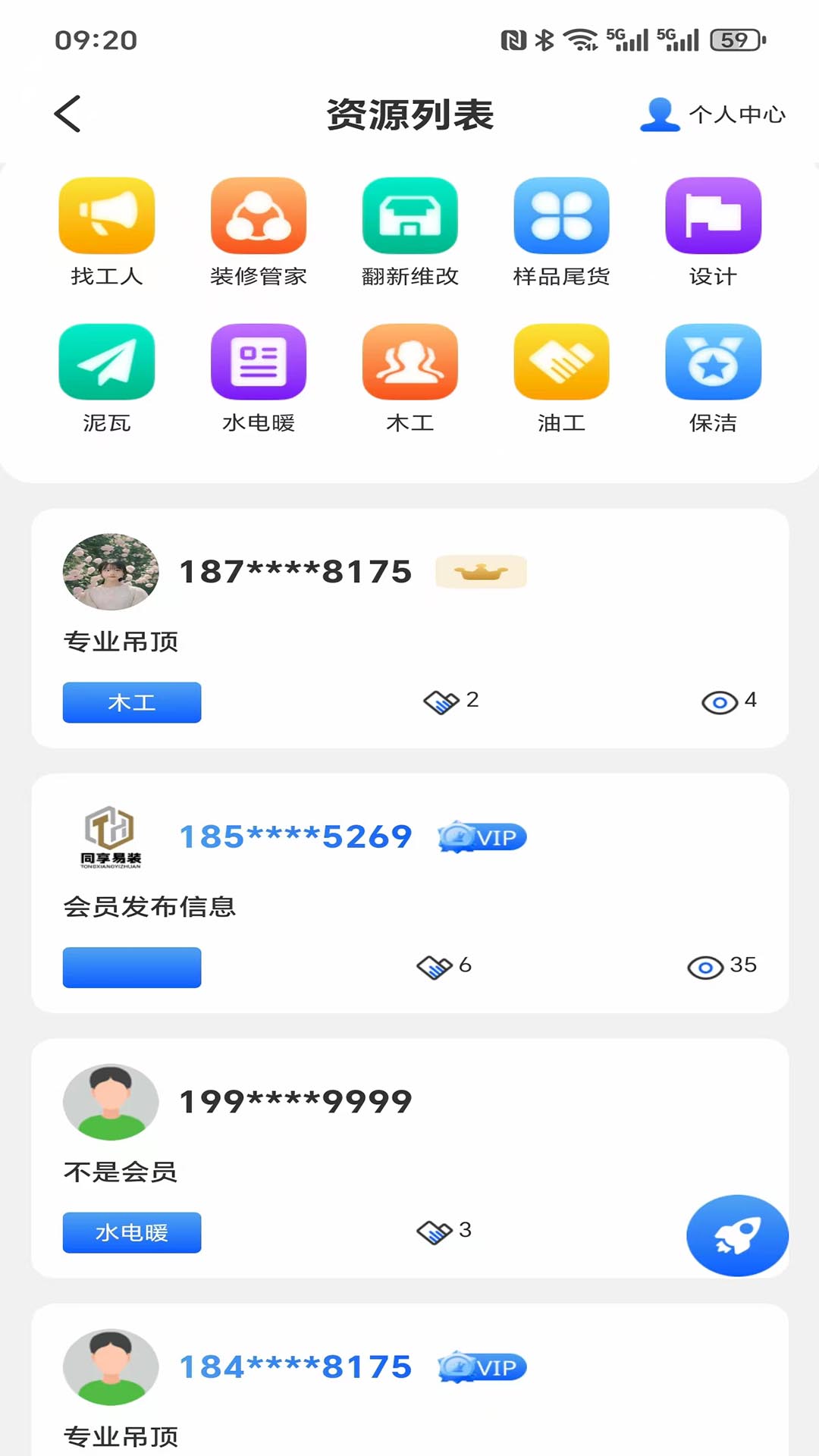Select the 油工 handshake icon
819x1456 pixels.
[561, 362]
